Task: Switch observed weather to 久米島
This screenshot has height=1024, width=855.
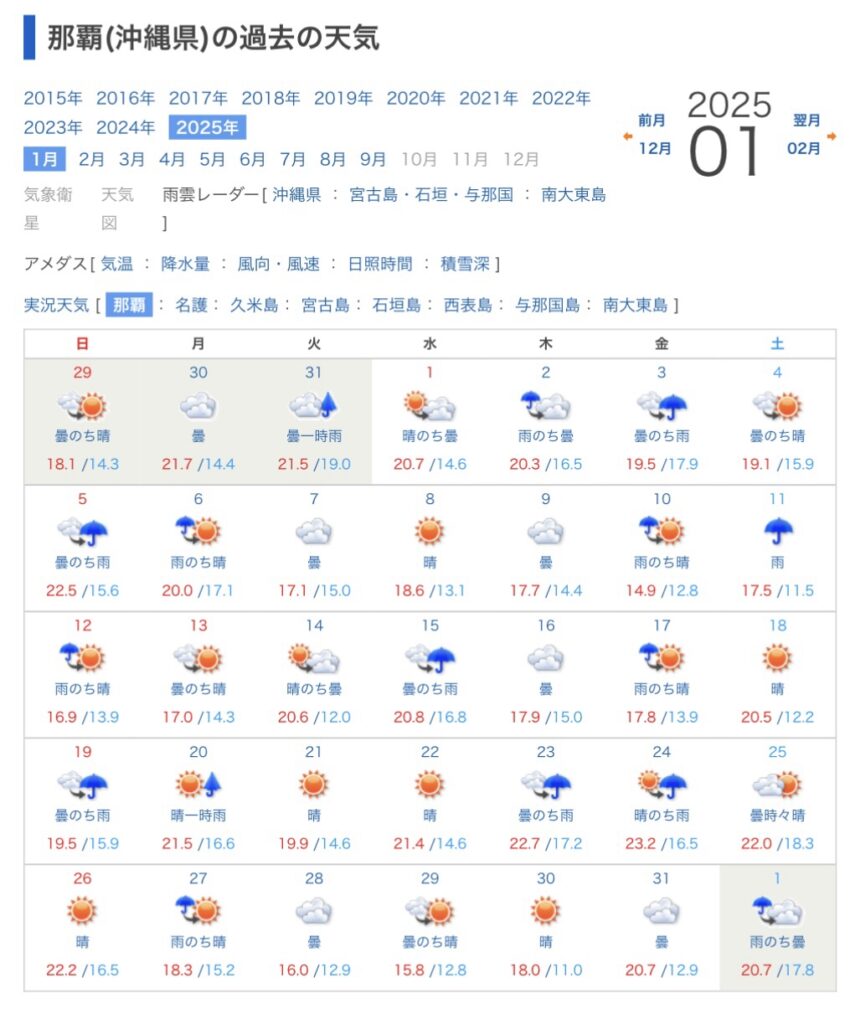Action: click(x=255, y=305)
